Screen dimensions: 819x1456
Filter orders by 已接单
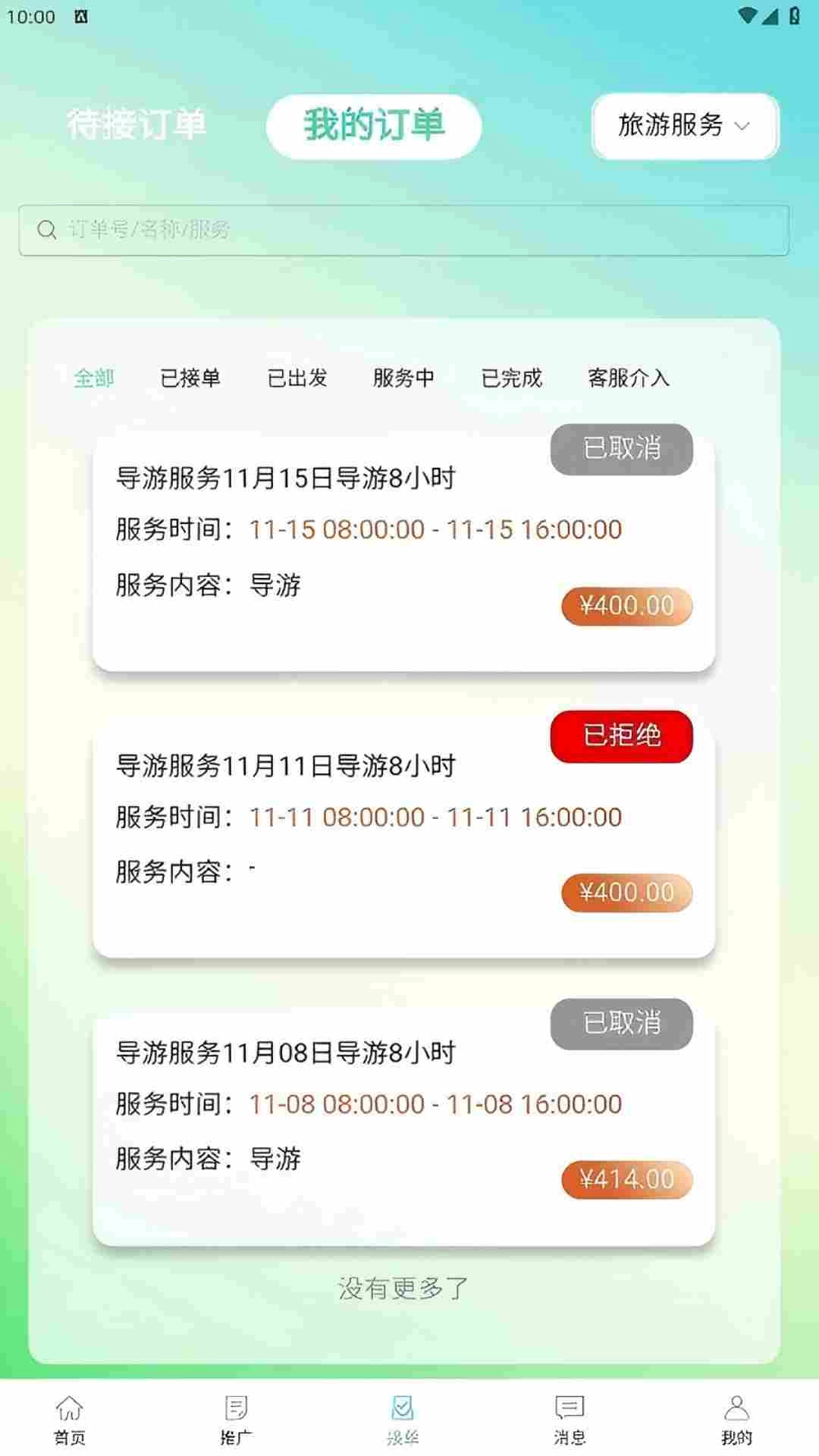(190, 377)
